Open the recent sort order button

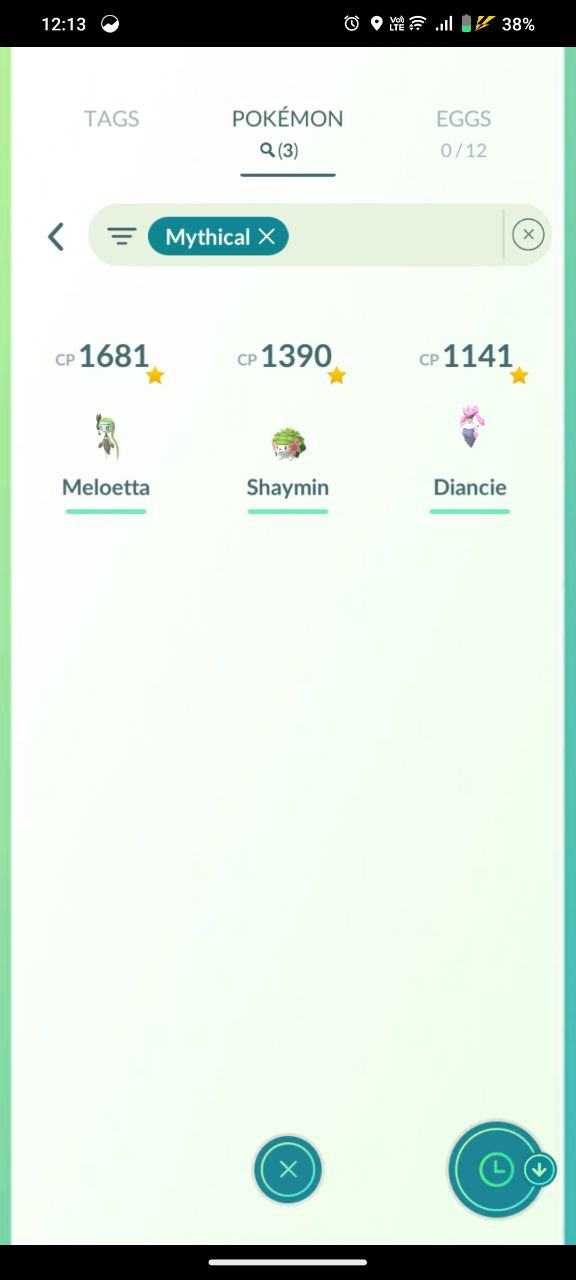tap(497, 1169)
